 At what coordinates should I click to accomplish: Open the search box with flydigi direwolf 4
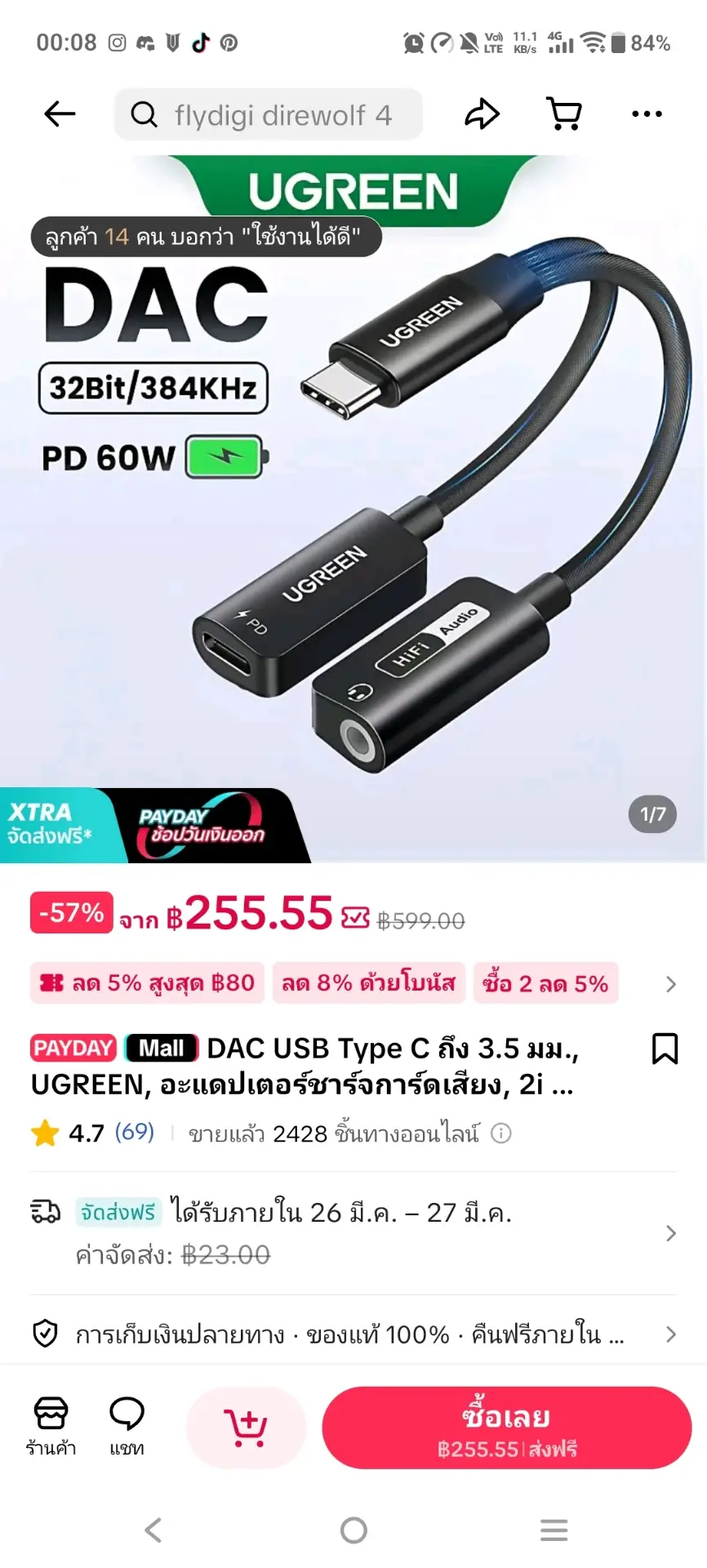(269, 115)
